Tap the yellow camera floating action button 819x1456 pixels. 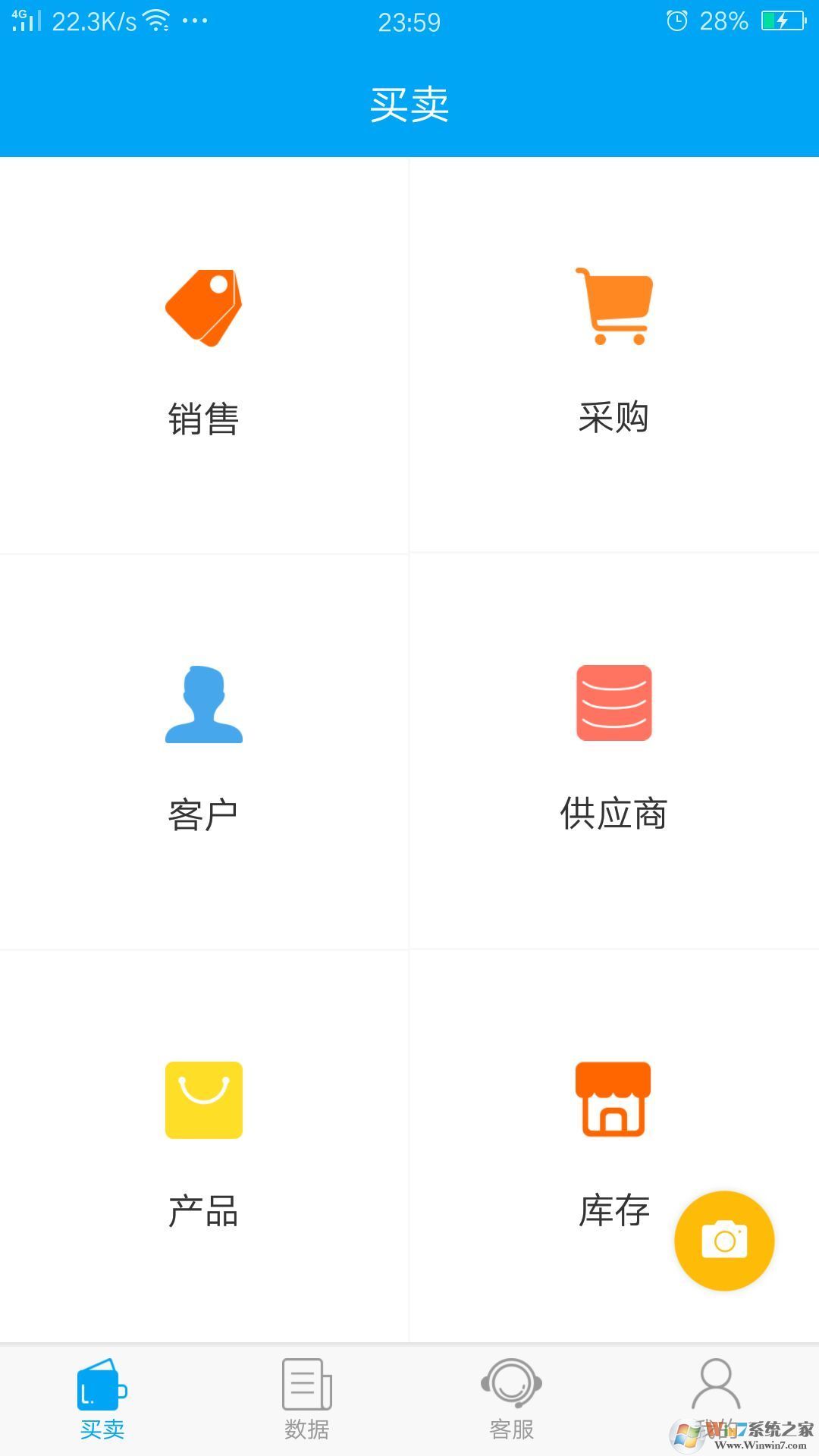(724, 1241)
